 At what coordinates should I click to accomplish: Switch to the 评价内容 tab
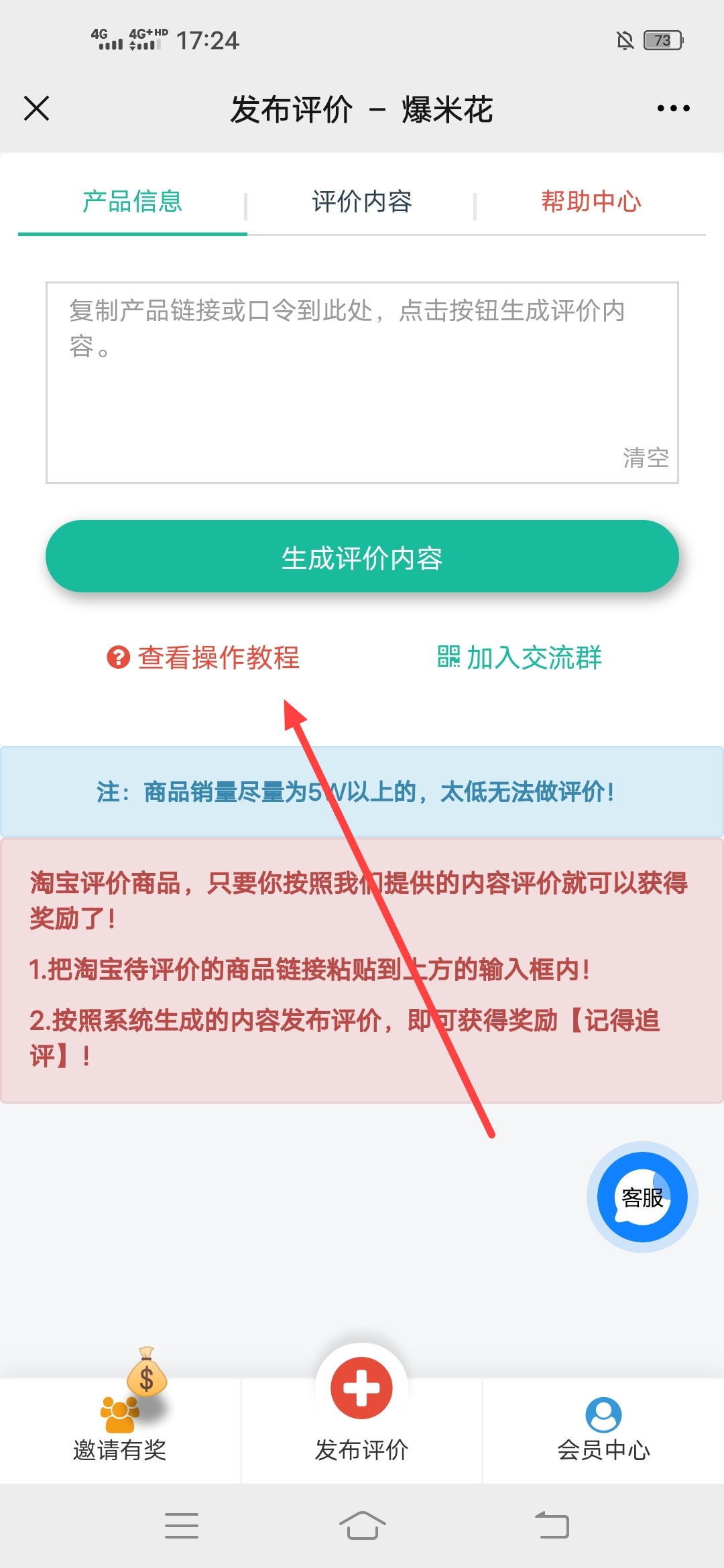coord(362,202)
